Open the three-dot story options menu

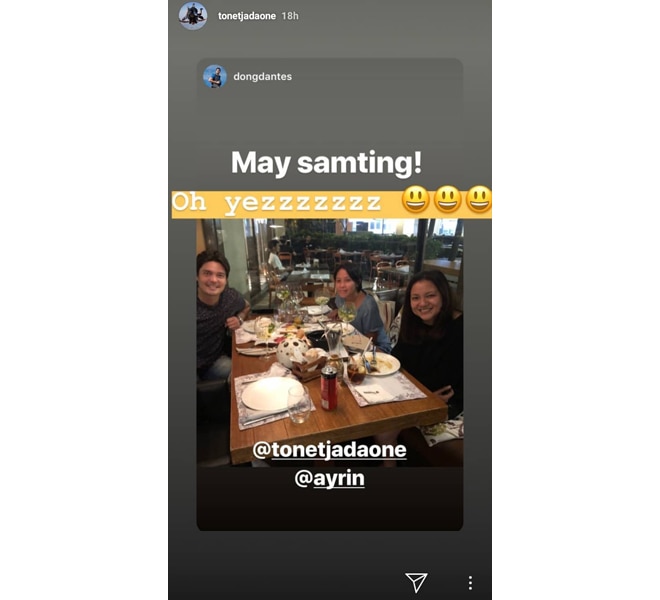tap(470, 582)
